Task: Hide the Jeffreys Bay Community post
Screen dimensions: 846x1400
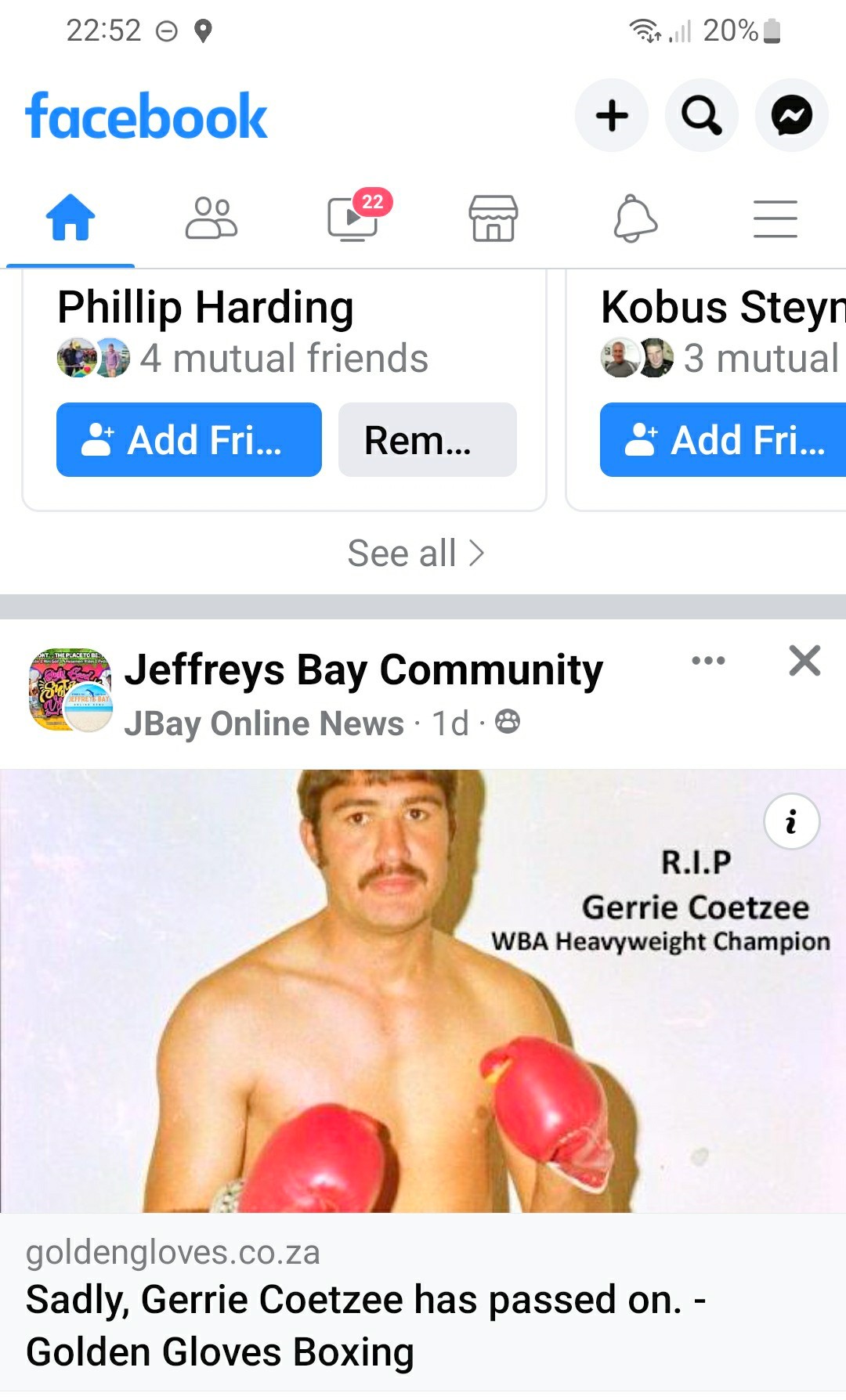Action: pos(804,661)
